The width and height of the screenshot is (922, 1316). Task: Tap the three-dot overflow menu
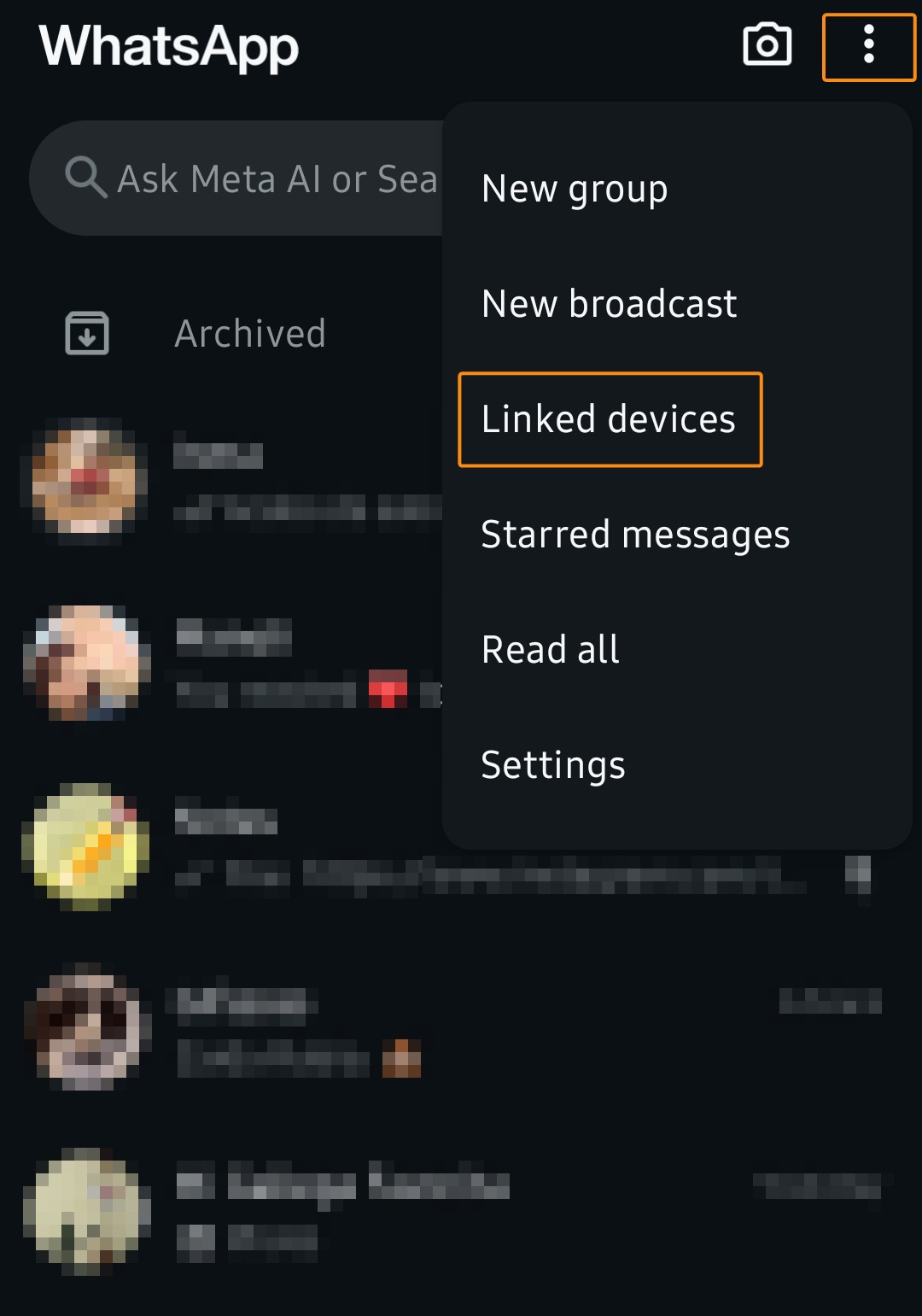pos(868,45)
